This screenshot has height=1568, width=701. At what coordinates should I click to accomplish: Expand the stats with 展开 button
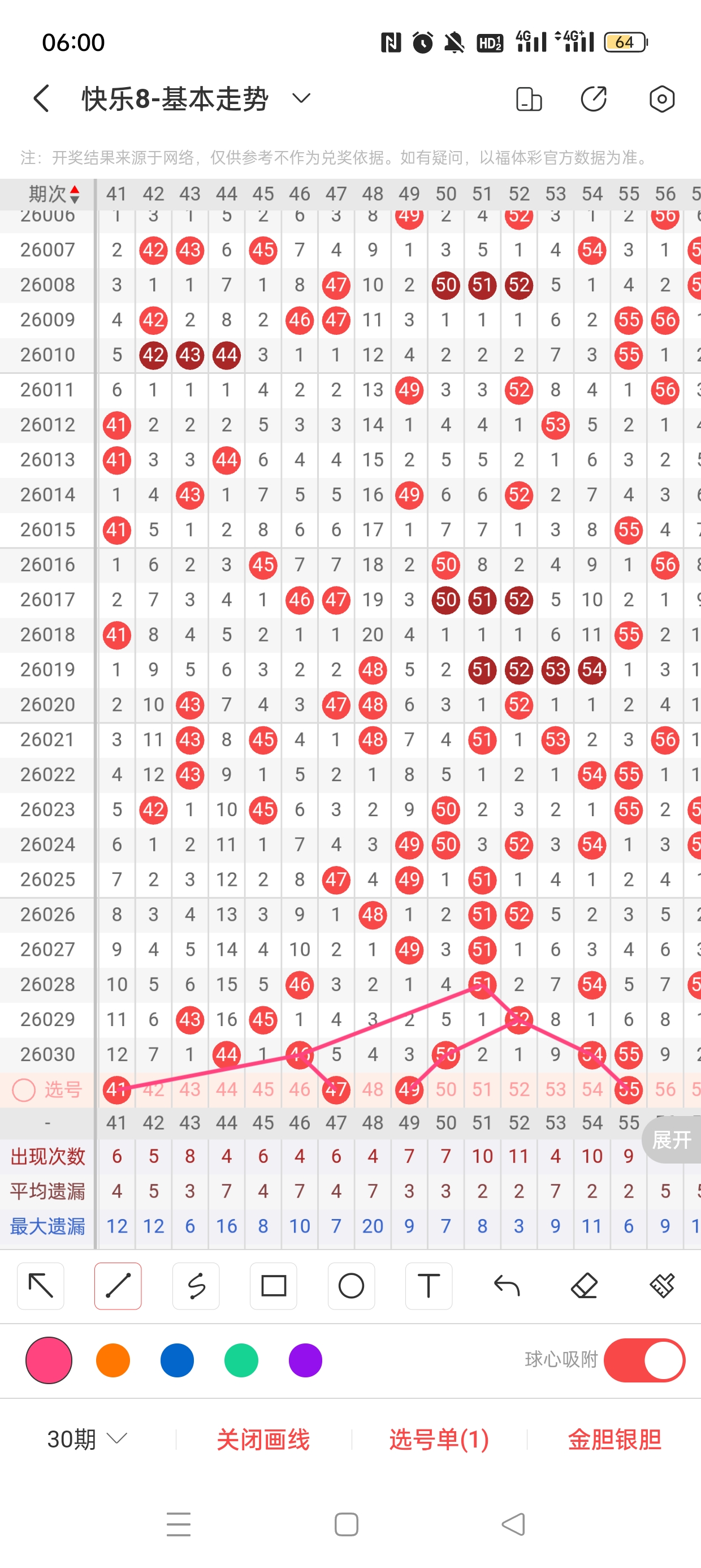click(x=672, y=1139)
